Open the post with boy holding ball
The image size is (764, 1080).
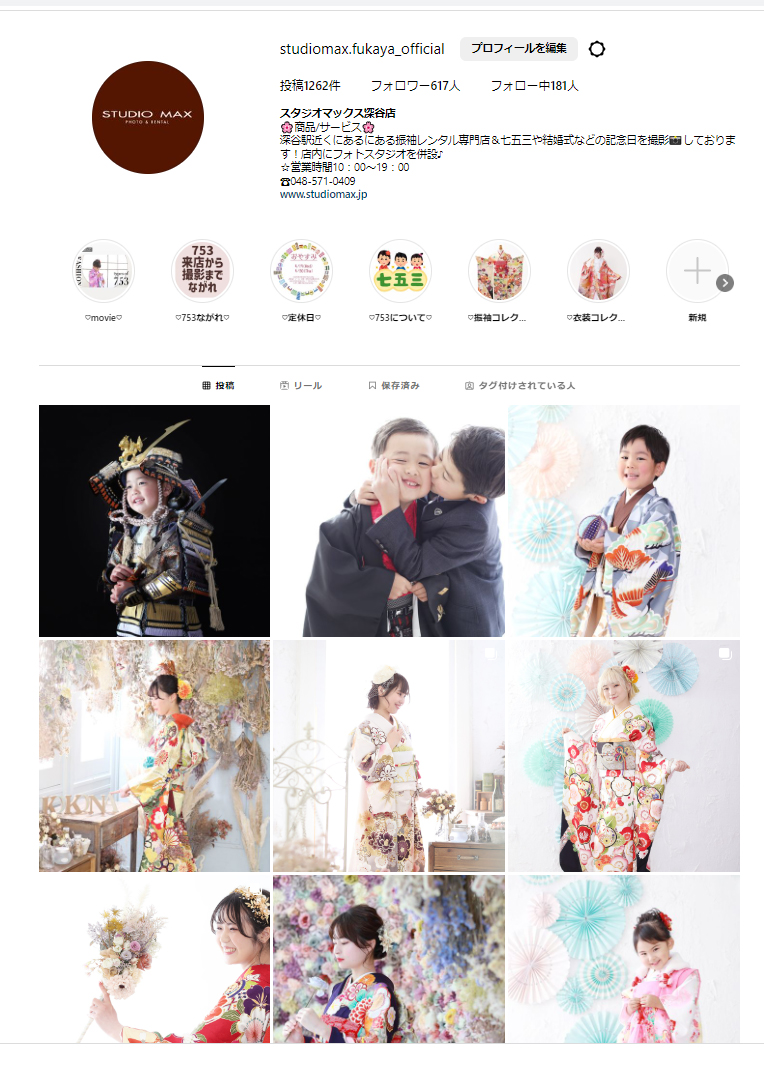coord(623,520)
